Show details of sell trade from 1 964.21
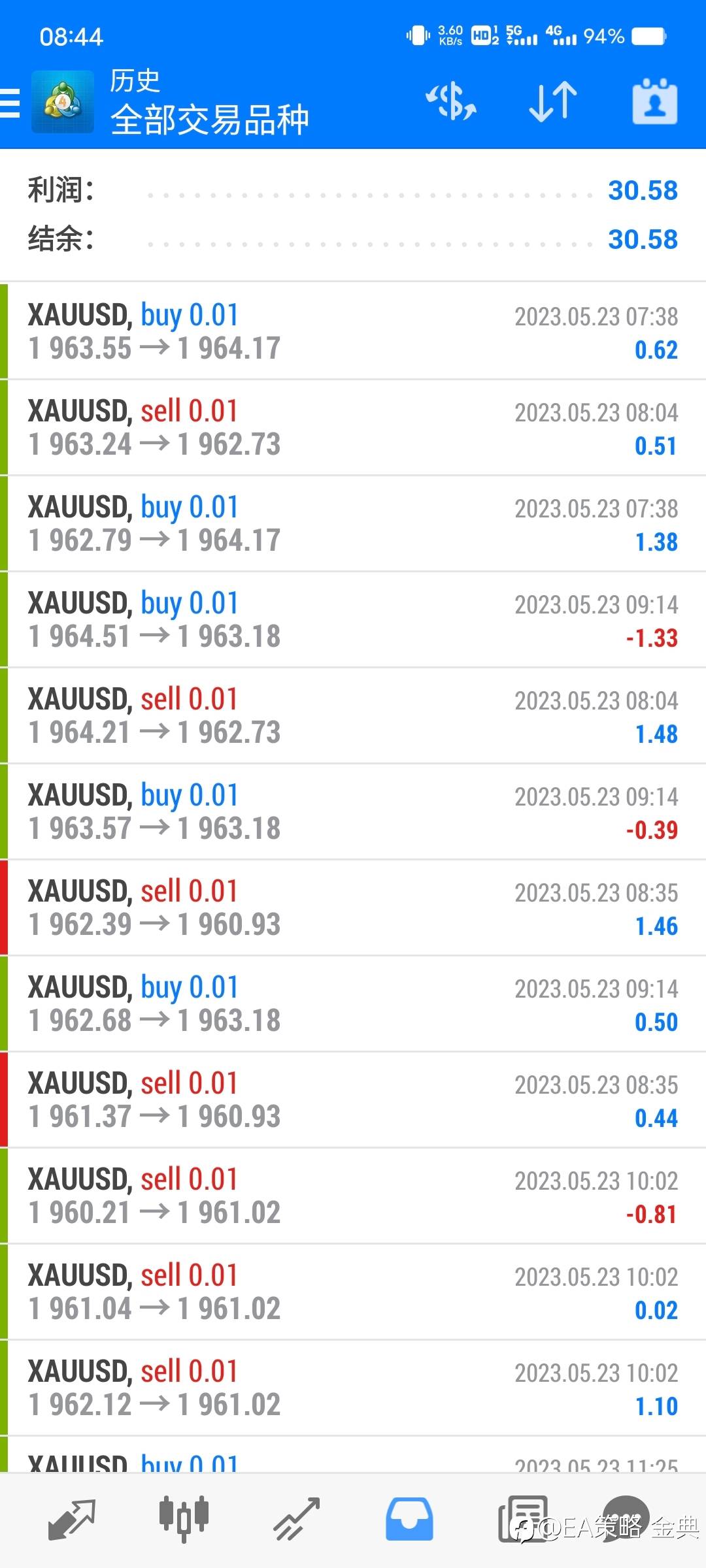This screenshot has width=706, height=1568. [x=353, y=715]
